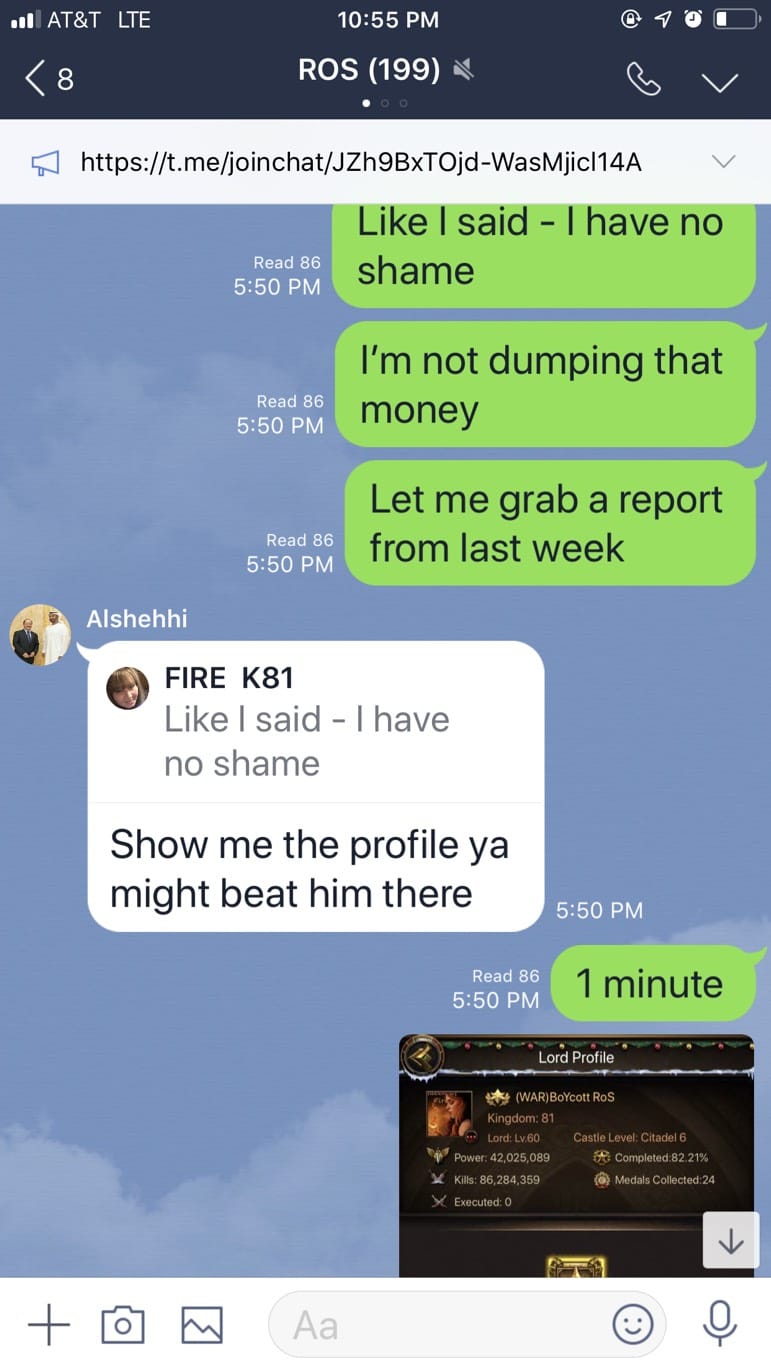Viewport: 771px width, 1371px height.
Task: Start a call in ROS group
Action: 643,79
